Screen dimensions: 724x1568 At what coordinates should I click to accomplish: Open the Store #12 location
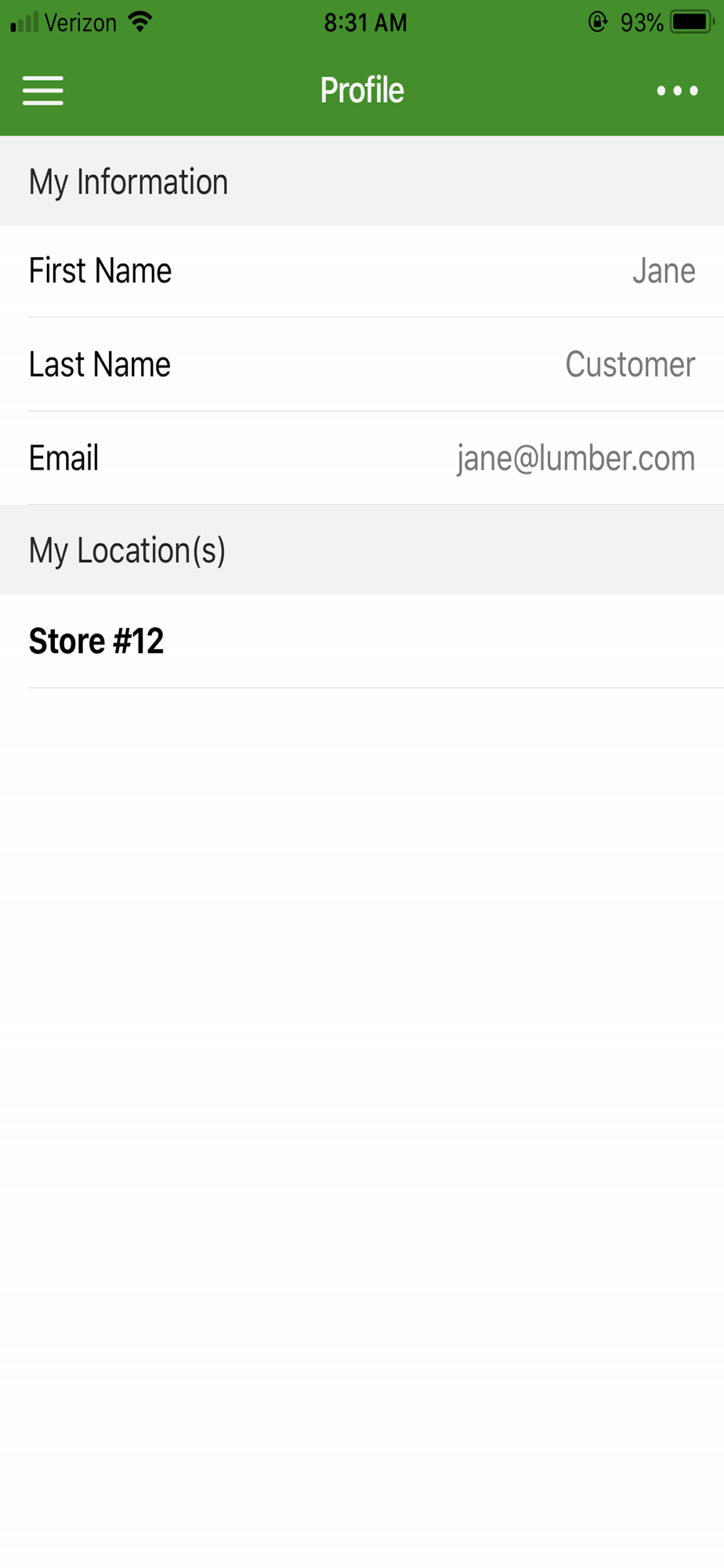click(x=362, y=641)
